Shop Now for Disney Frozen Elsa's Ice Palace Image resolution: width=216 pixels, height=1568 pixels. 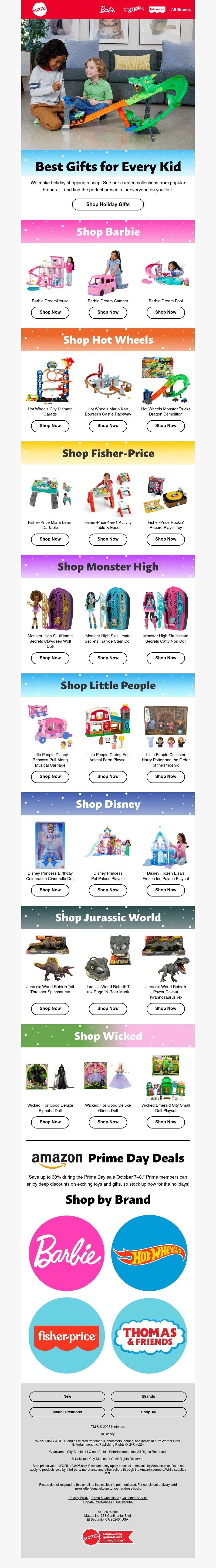click(x=165, y=890)
